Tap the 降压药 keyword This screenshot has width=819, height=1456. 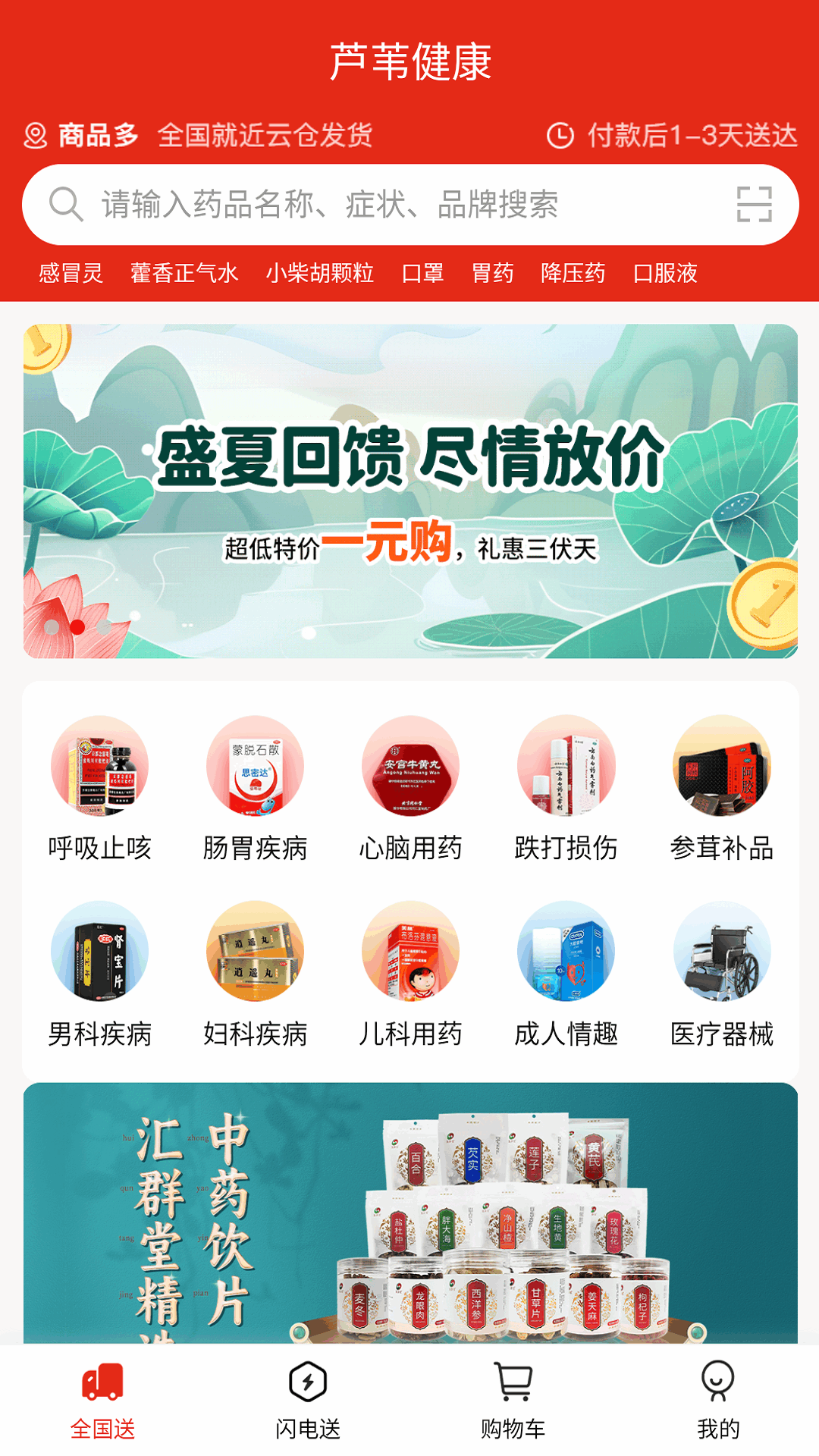[x=573, y=273]
